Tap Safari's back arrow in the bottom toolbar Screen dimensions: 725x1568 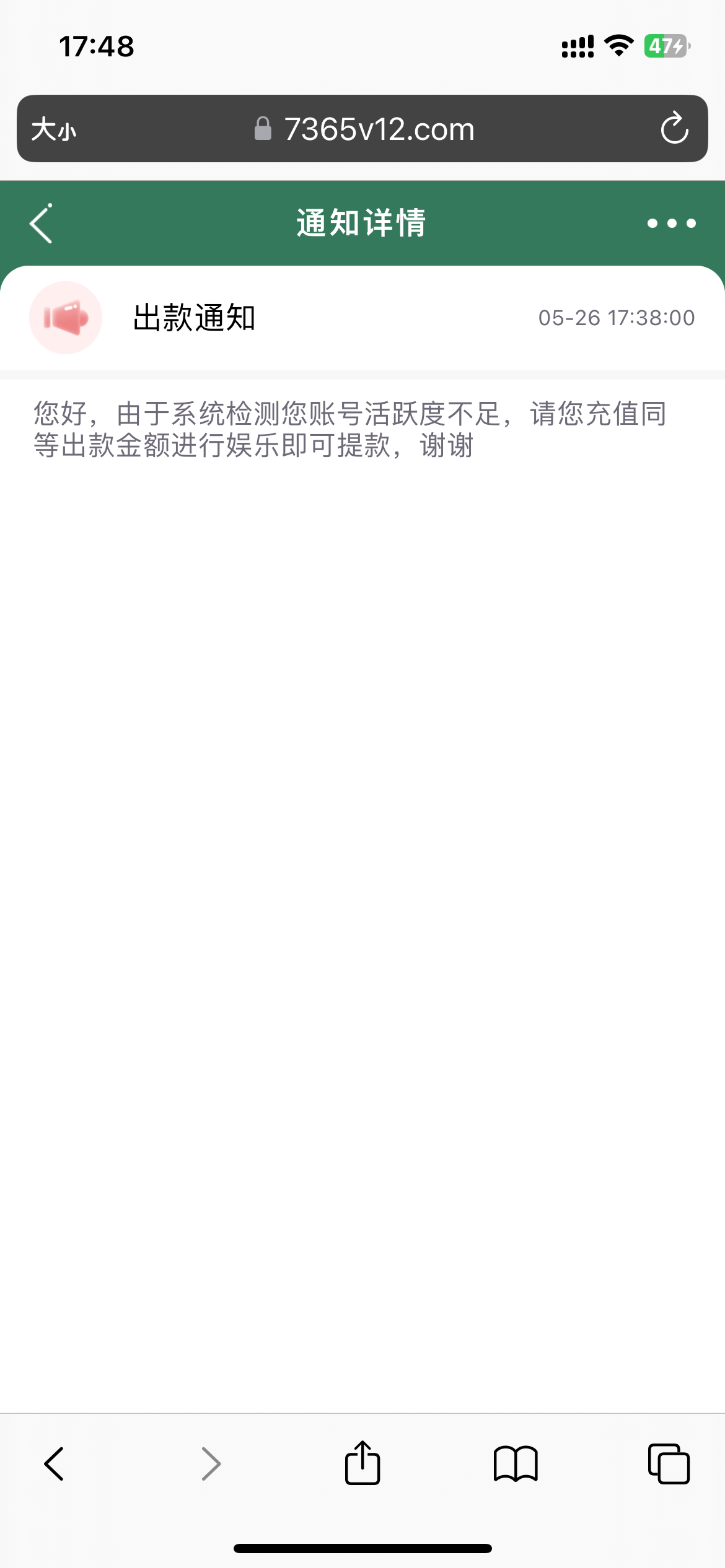(x=54, y=1464)
